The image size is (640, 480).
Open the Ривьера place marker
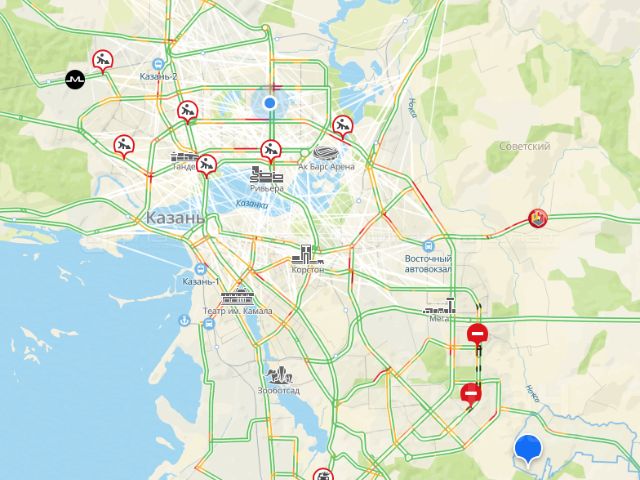click(x=266, y=176)
